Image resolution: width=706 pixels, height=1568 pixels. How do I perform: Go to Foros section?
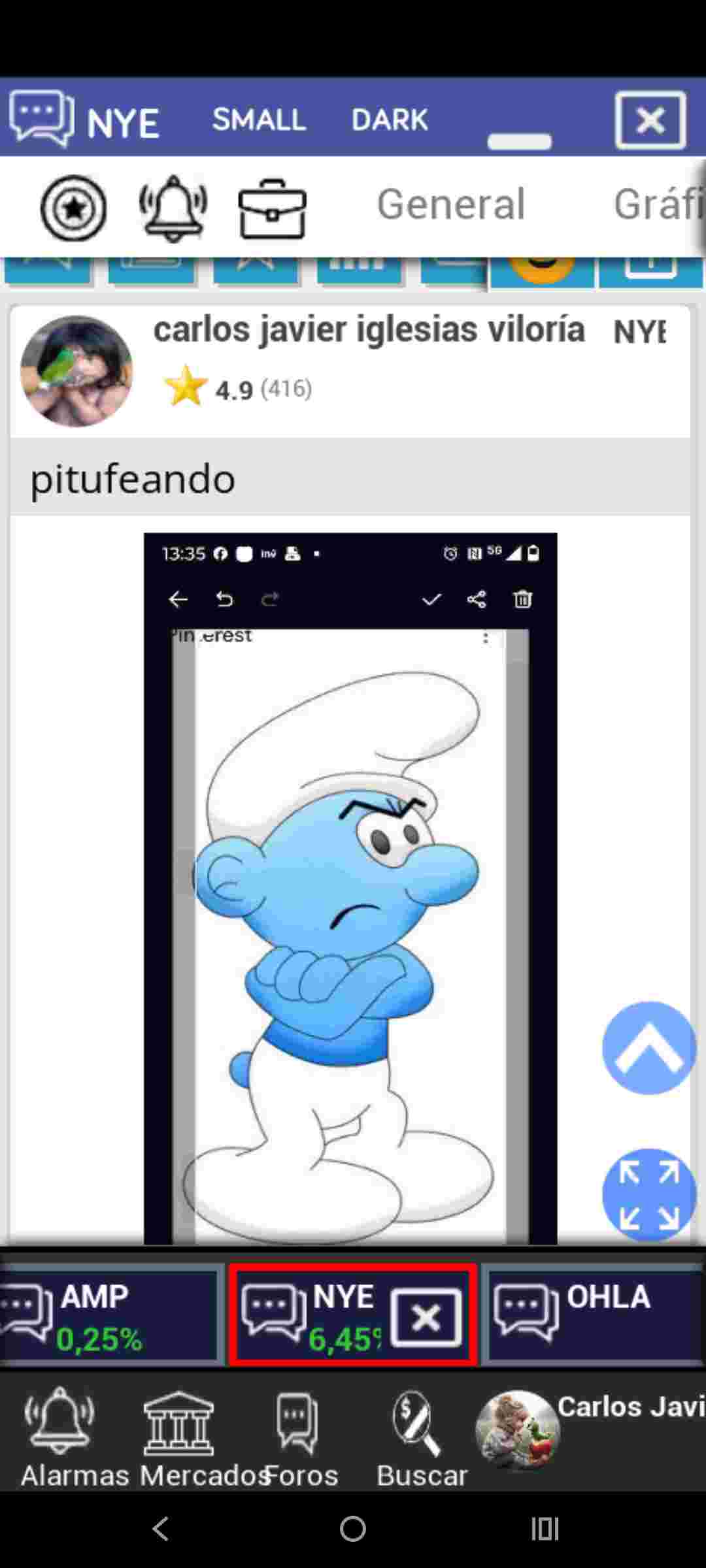[x=299, y=1439]
